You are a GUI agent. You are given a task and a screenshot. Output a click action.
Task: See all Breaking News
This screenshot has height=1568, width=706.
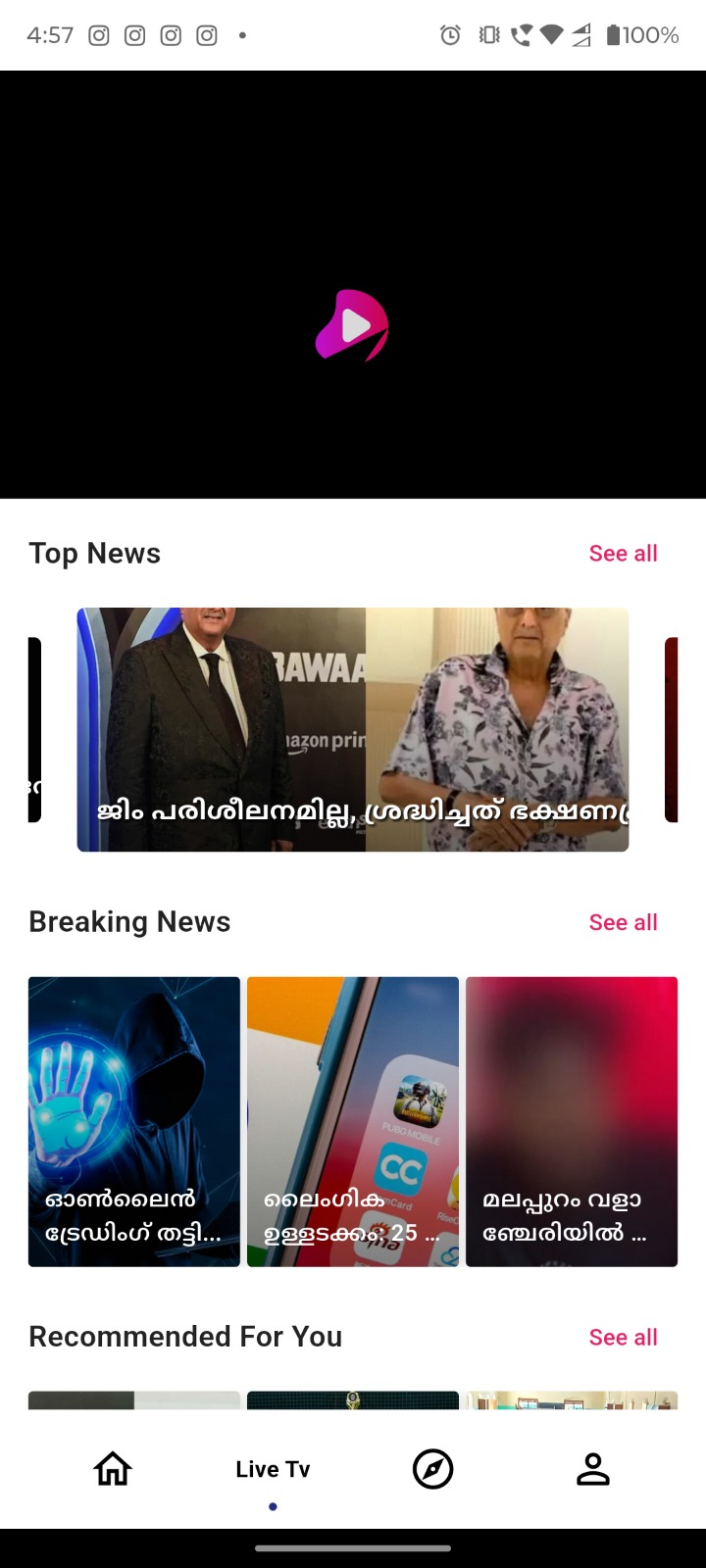point(623,922)
